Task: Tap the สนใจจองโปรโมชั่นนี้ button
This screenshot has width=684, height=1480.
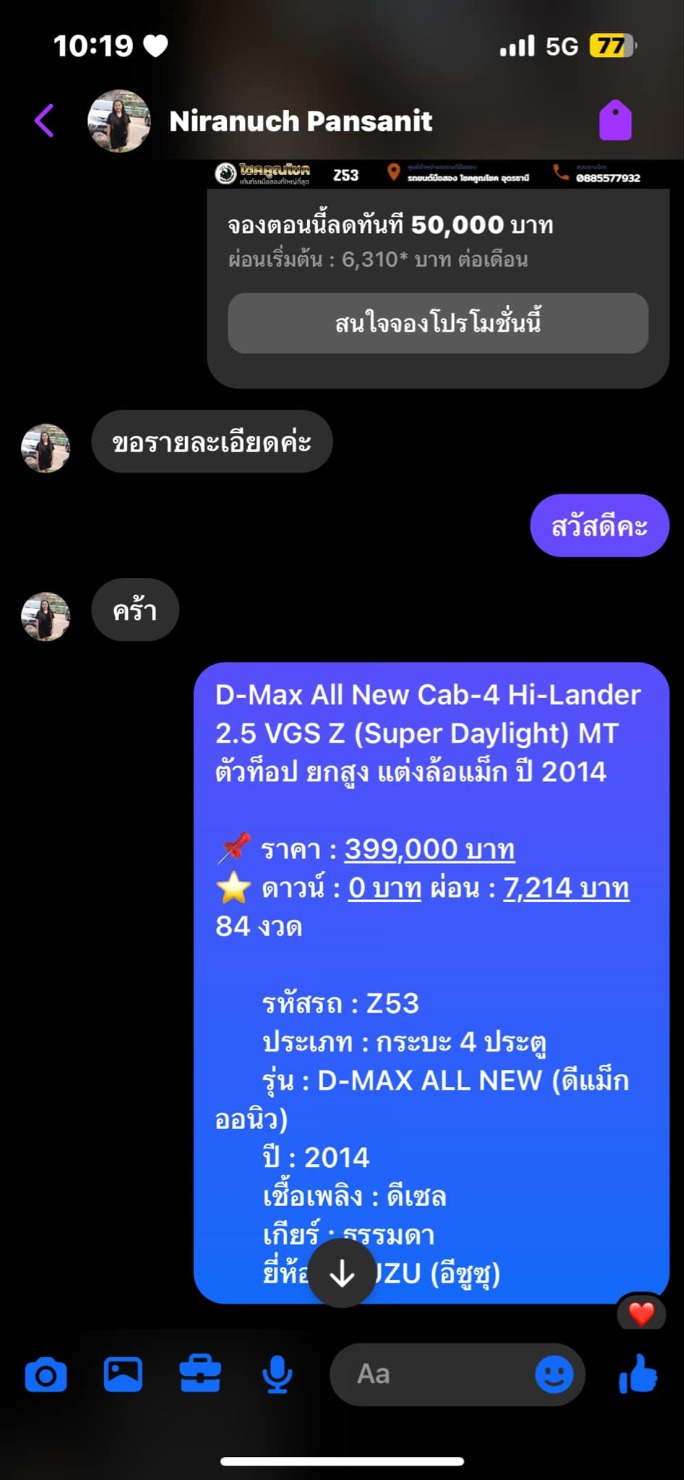Action: [x=438, y=323]
